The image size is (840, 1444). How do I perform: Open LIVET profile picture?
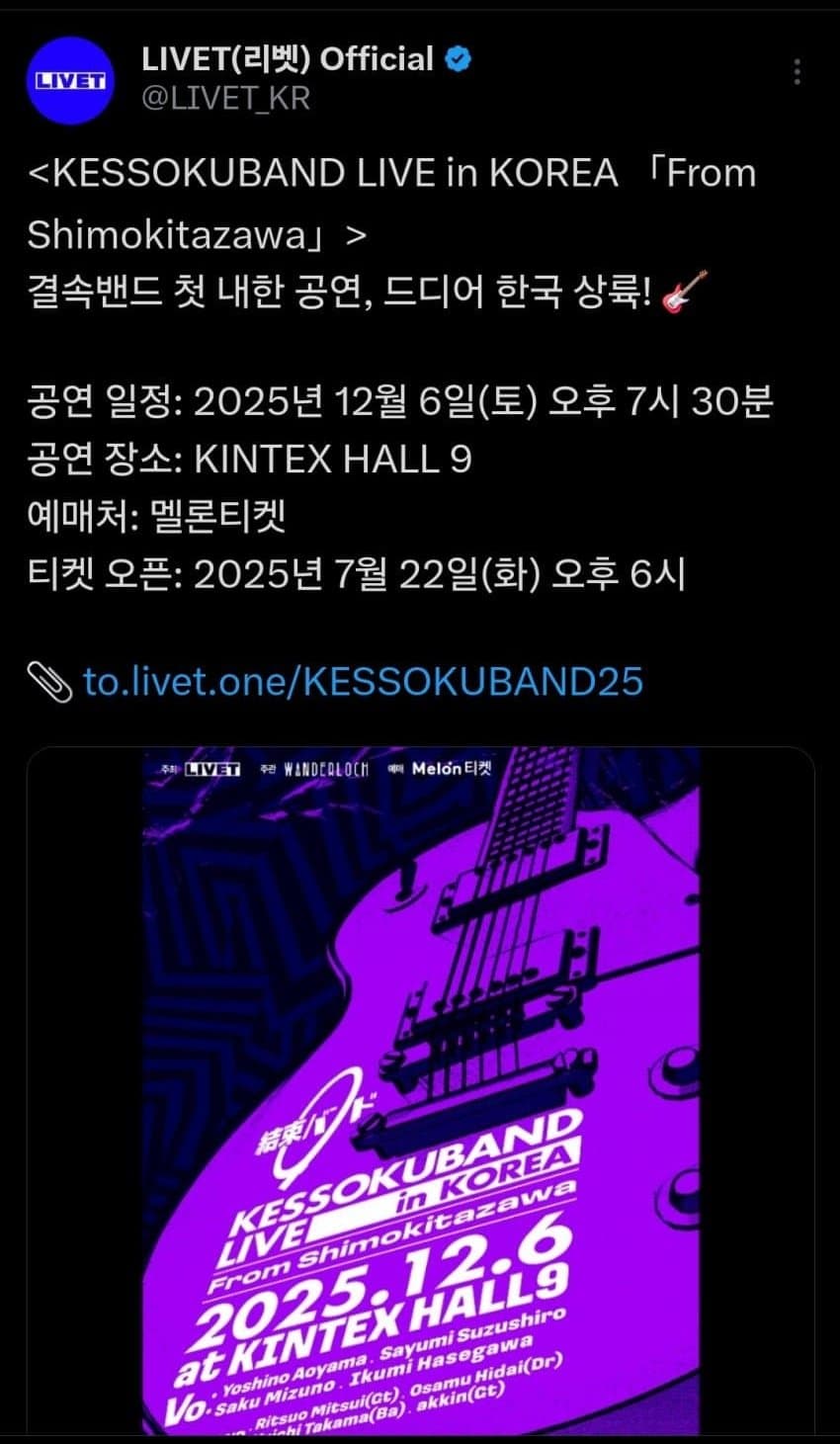70,80
